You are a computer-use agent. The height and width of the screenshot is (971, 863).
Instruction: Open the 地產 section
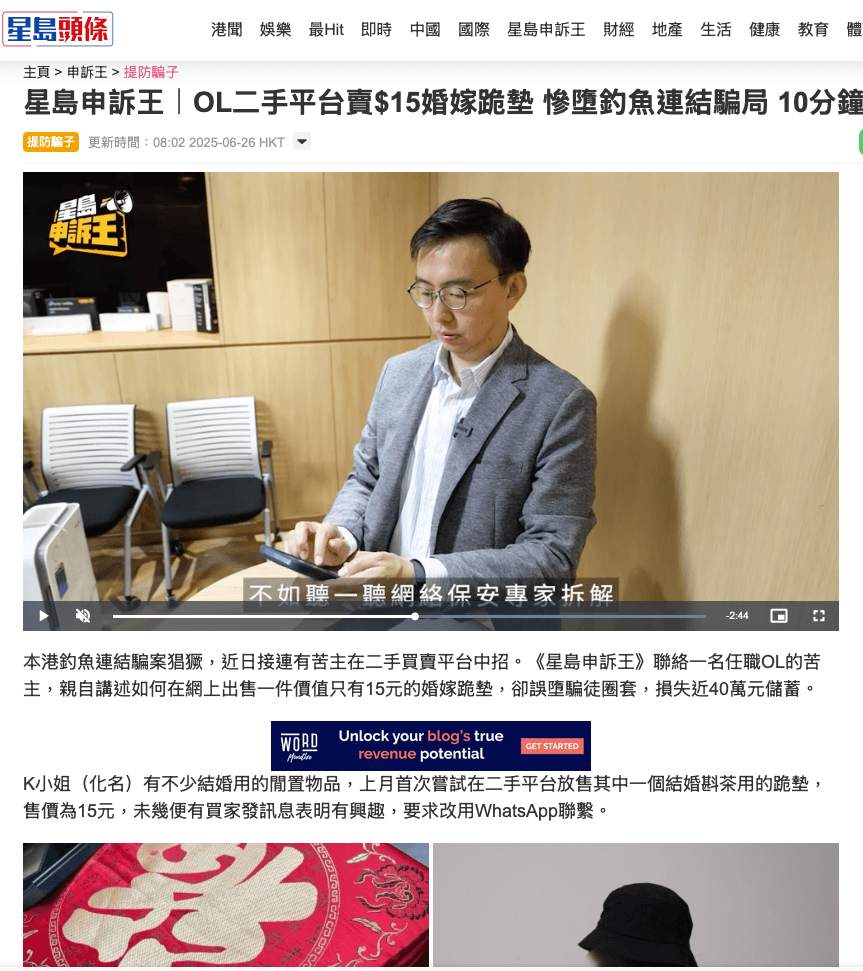point(667,30)
